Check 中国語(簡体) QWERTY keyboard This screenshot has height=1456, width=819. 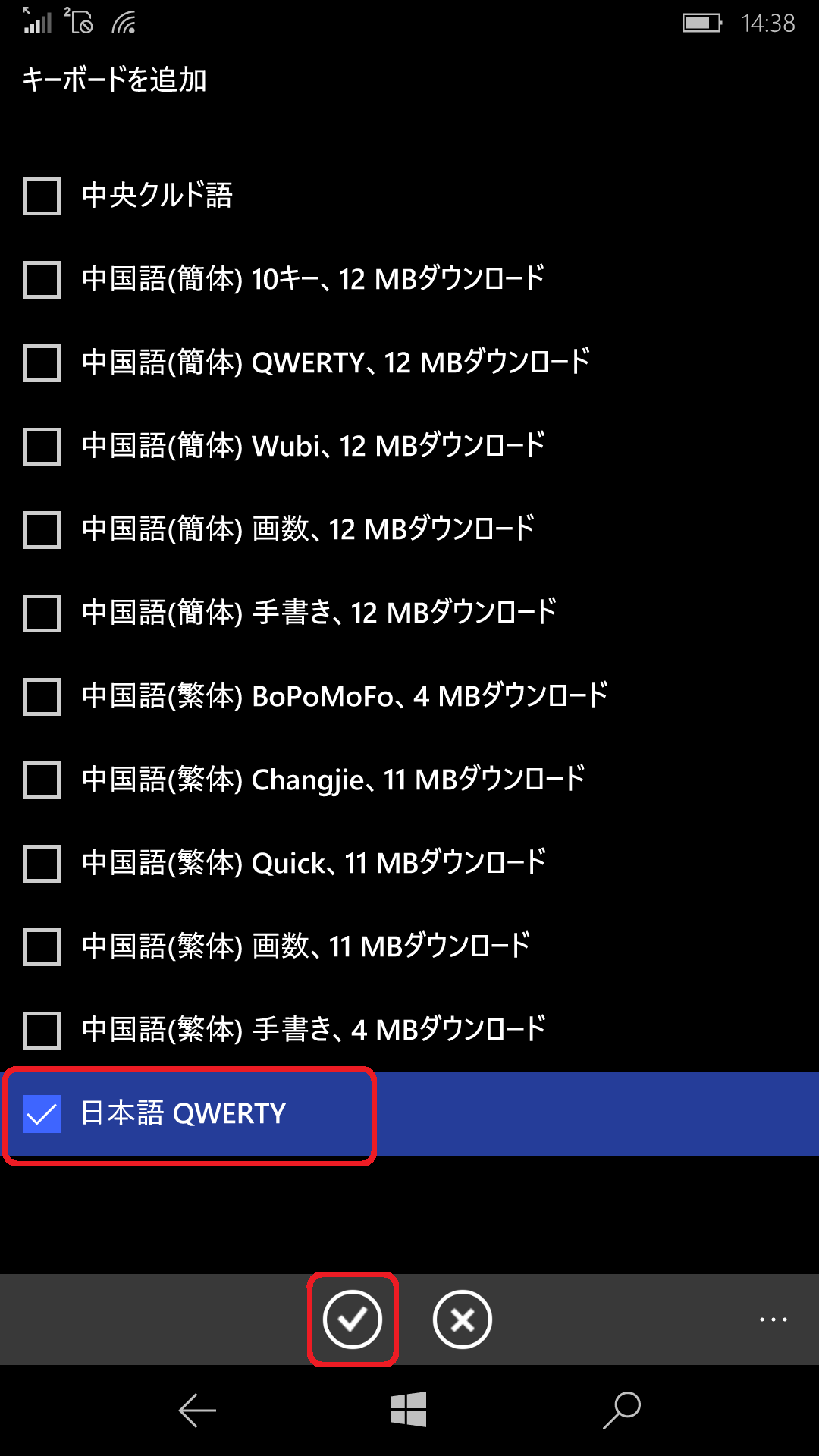pyautogui.click(x=42, y=363)
